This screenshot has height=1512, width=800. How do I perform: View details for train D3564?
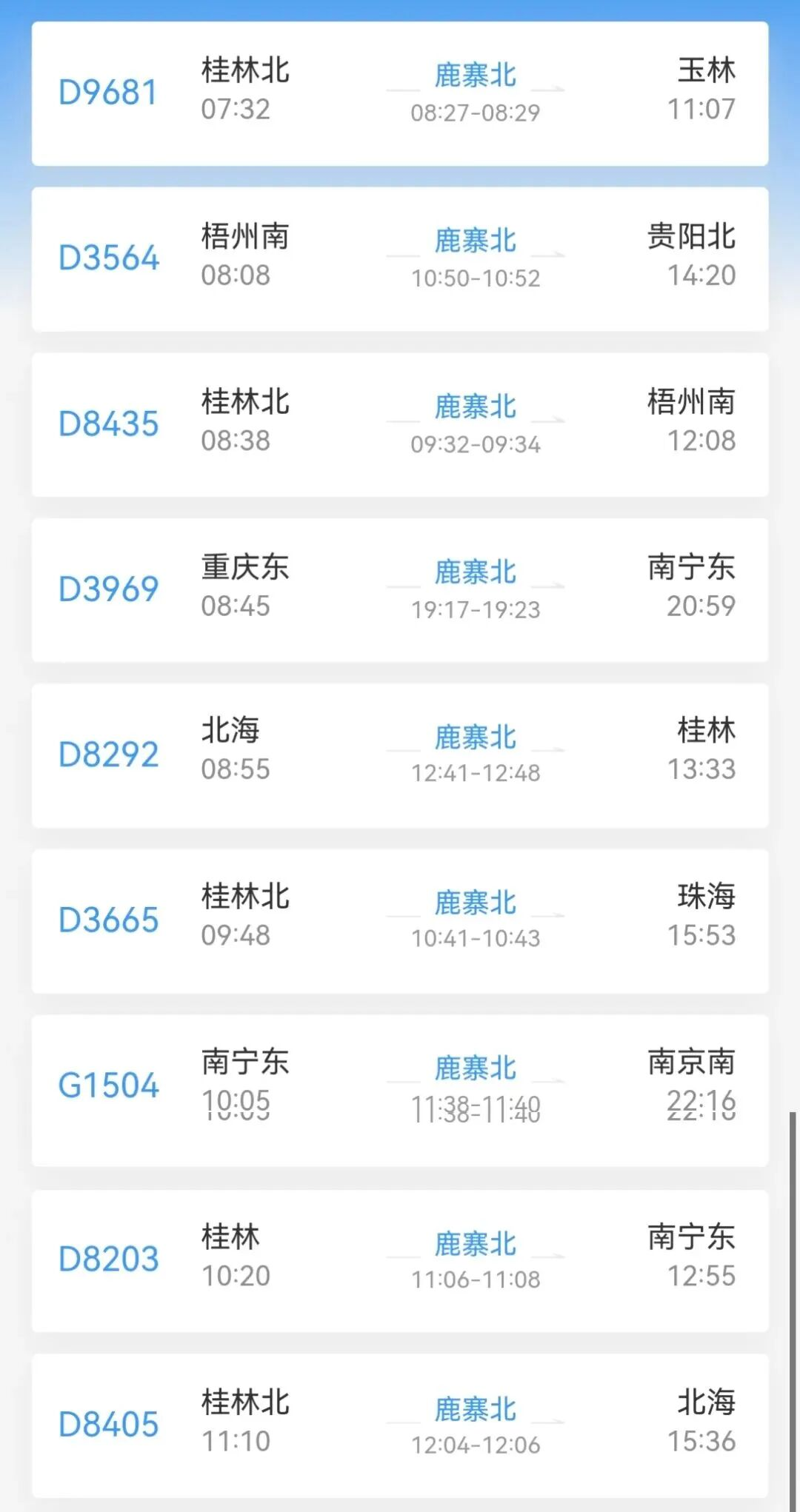(x=400, y=258)
